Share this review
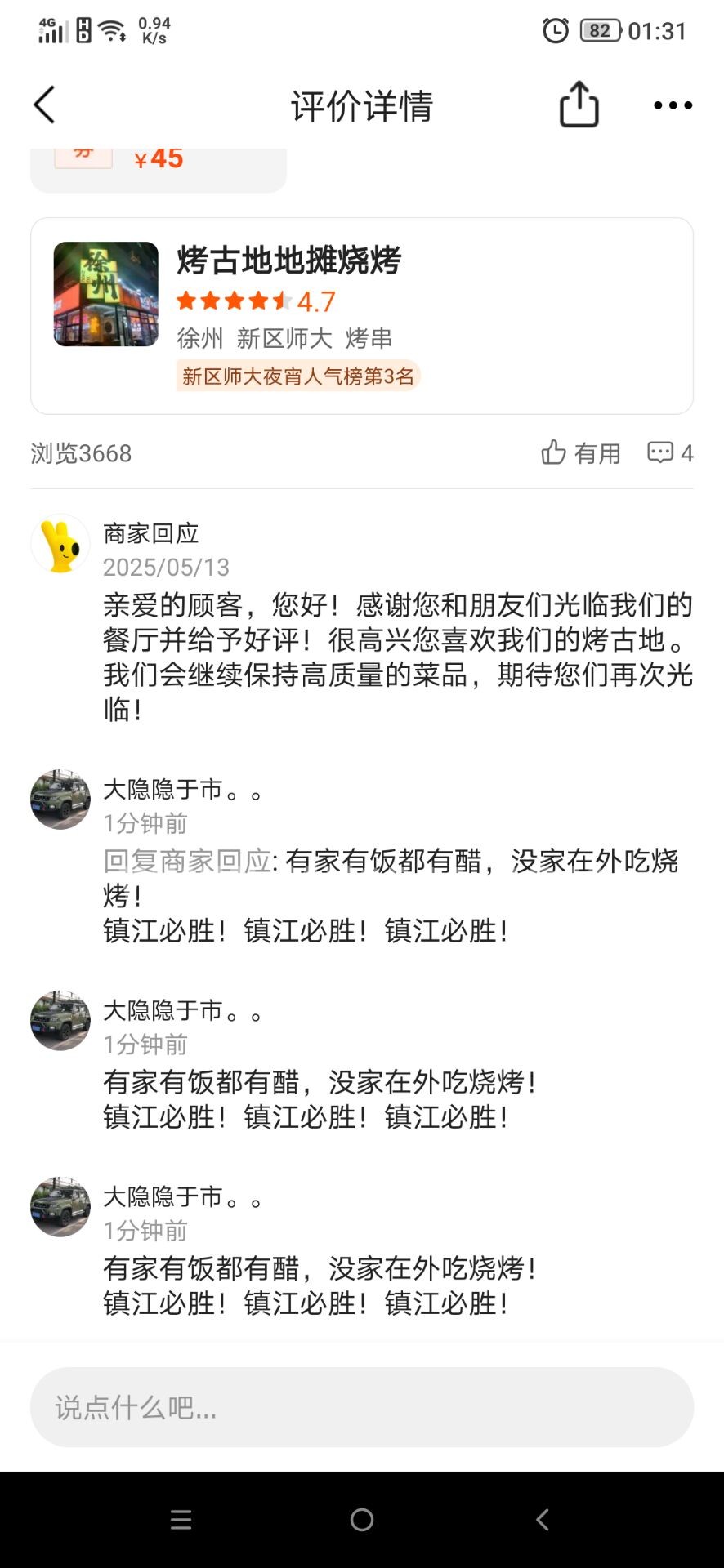Screen dimensions: 724x1568 (579, 105)
